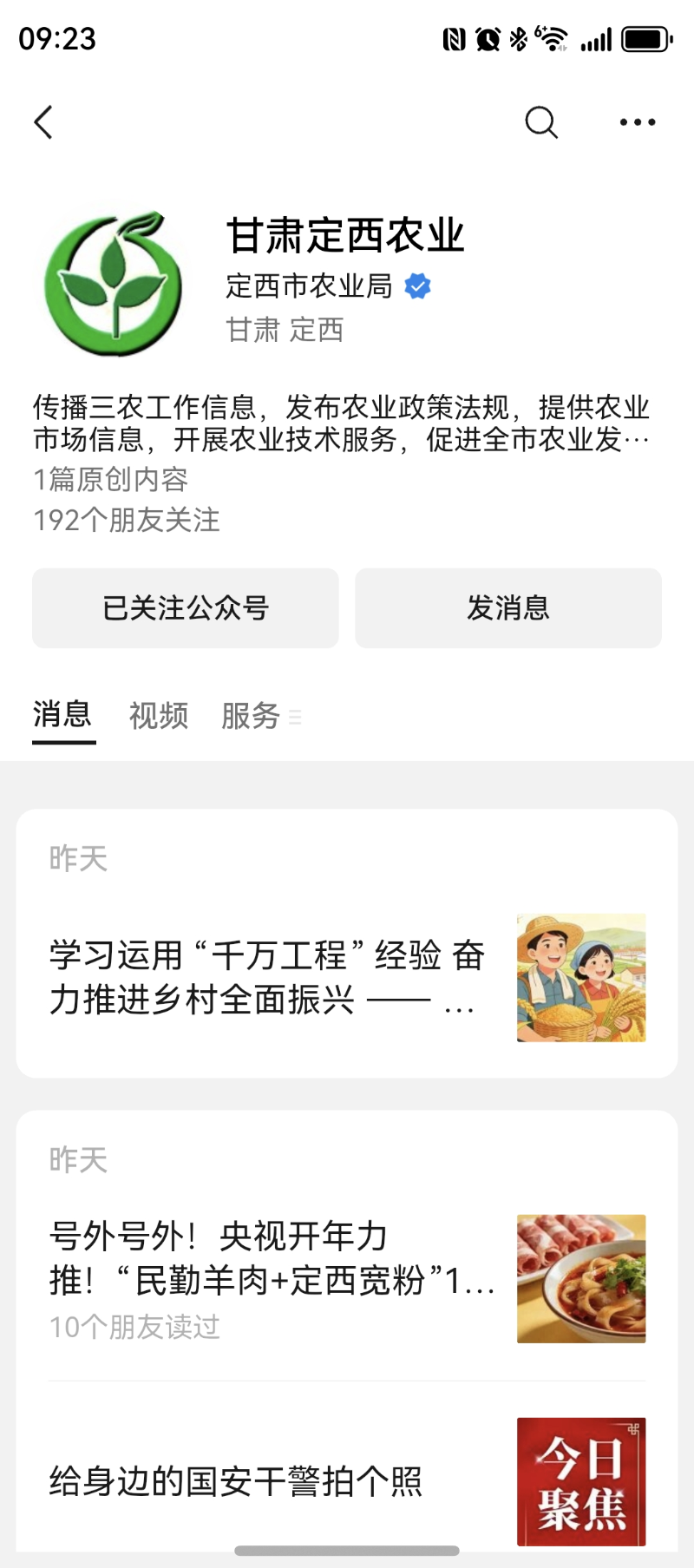The image size is (694, 1568).
Task: Tap the 已关注公众号 button
Action: click(186, 608)
